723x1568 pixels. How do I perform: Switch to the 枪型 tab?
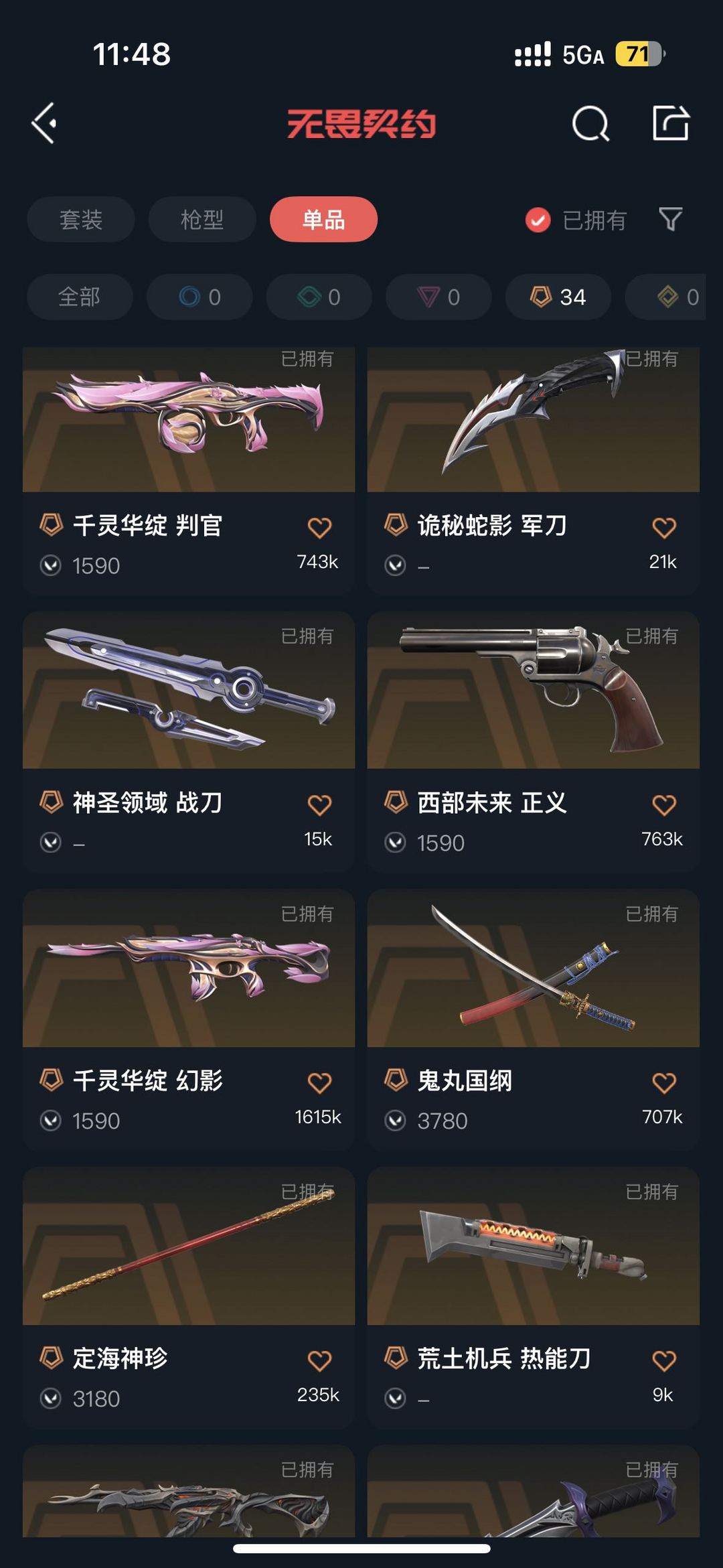[202, 220]
